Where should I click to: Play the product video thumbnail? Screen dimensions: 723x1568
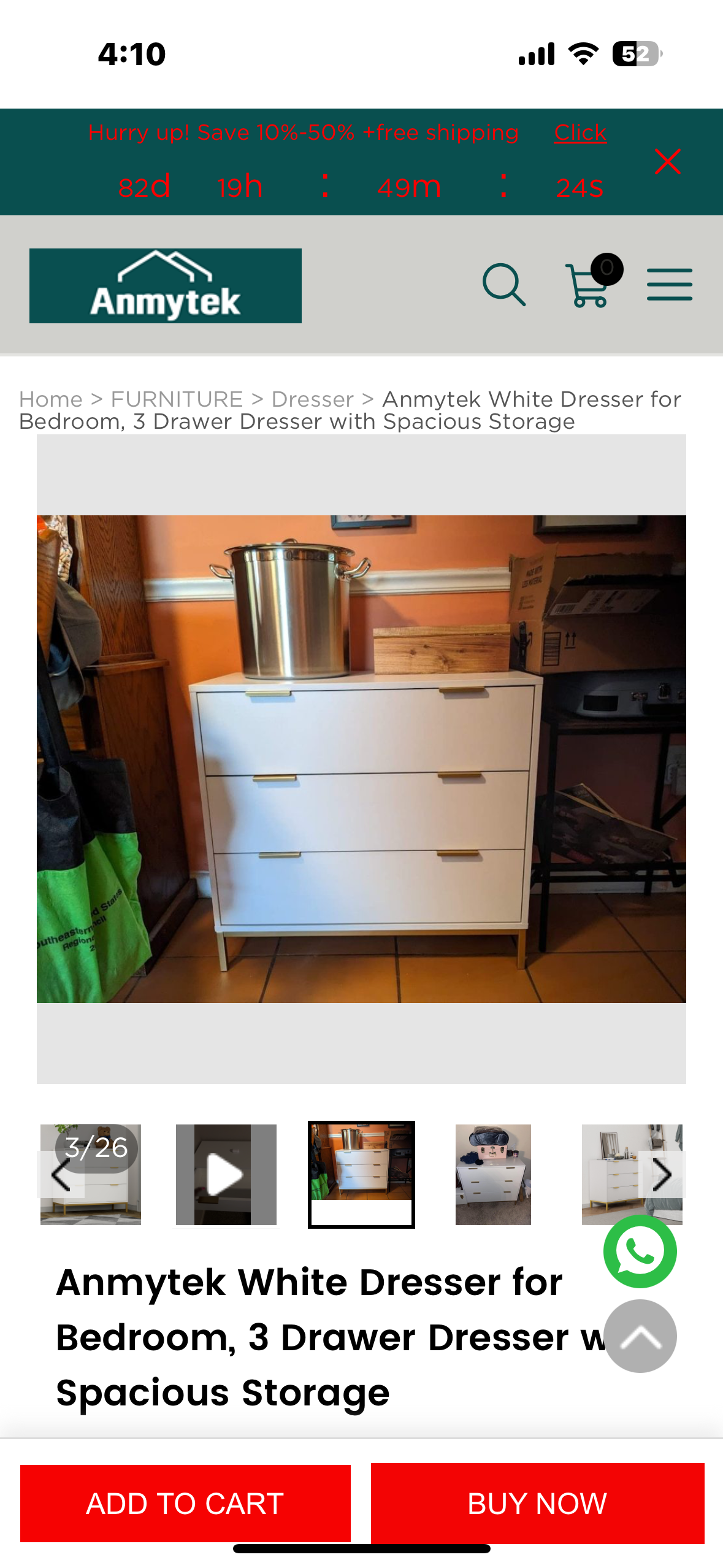click(226, 1175)
